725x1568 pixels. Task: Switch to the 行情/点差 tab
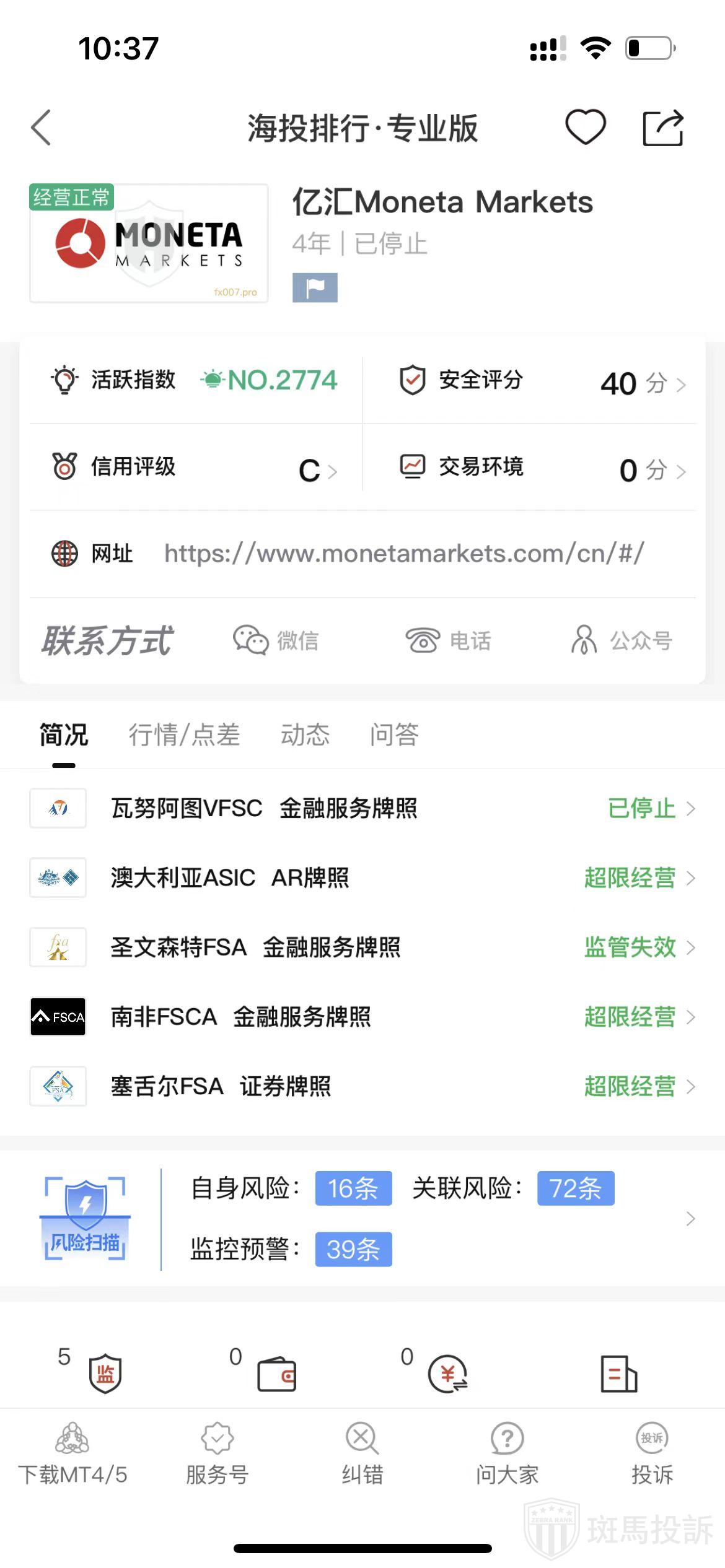tap(184, 735)
